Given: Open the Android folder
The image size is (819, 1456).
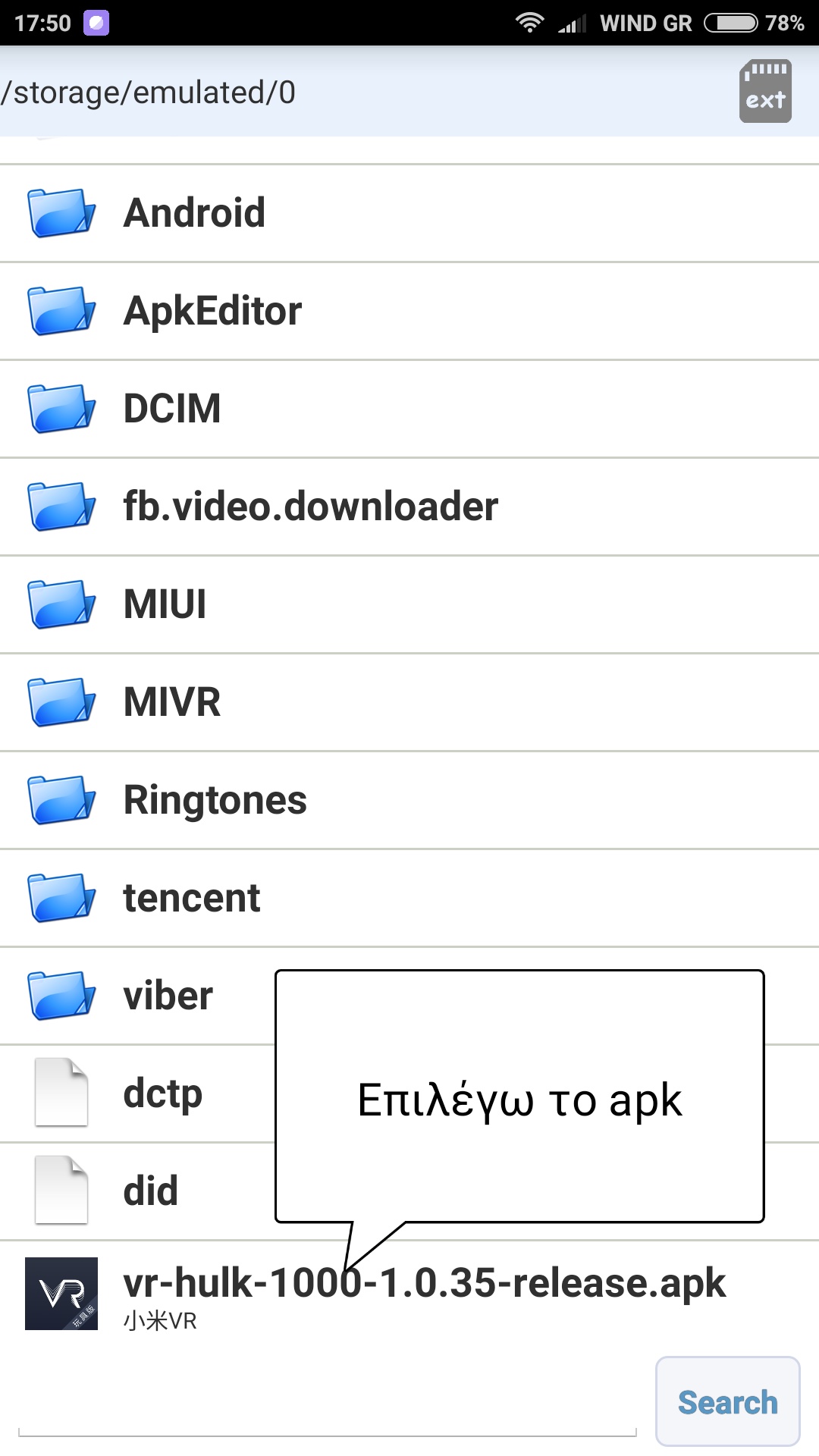Looking at the screenshot, I should [194, 213].
